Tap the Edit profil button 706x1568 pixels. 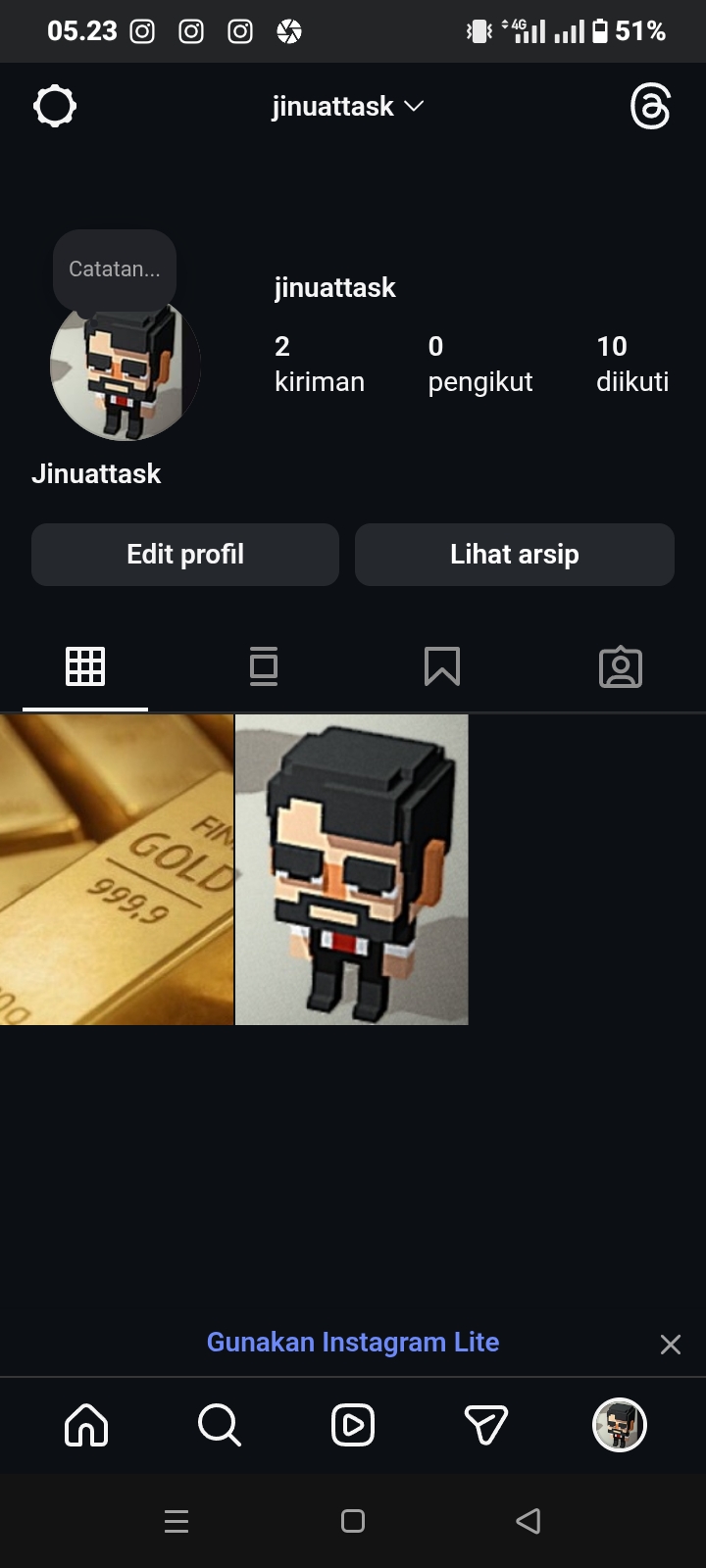185,555
